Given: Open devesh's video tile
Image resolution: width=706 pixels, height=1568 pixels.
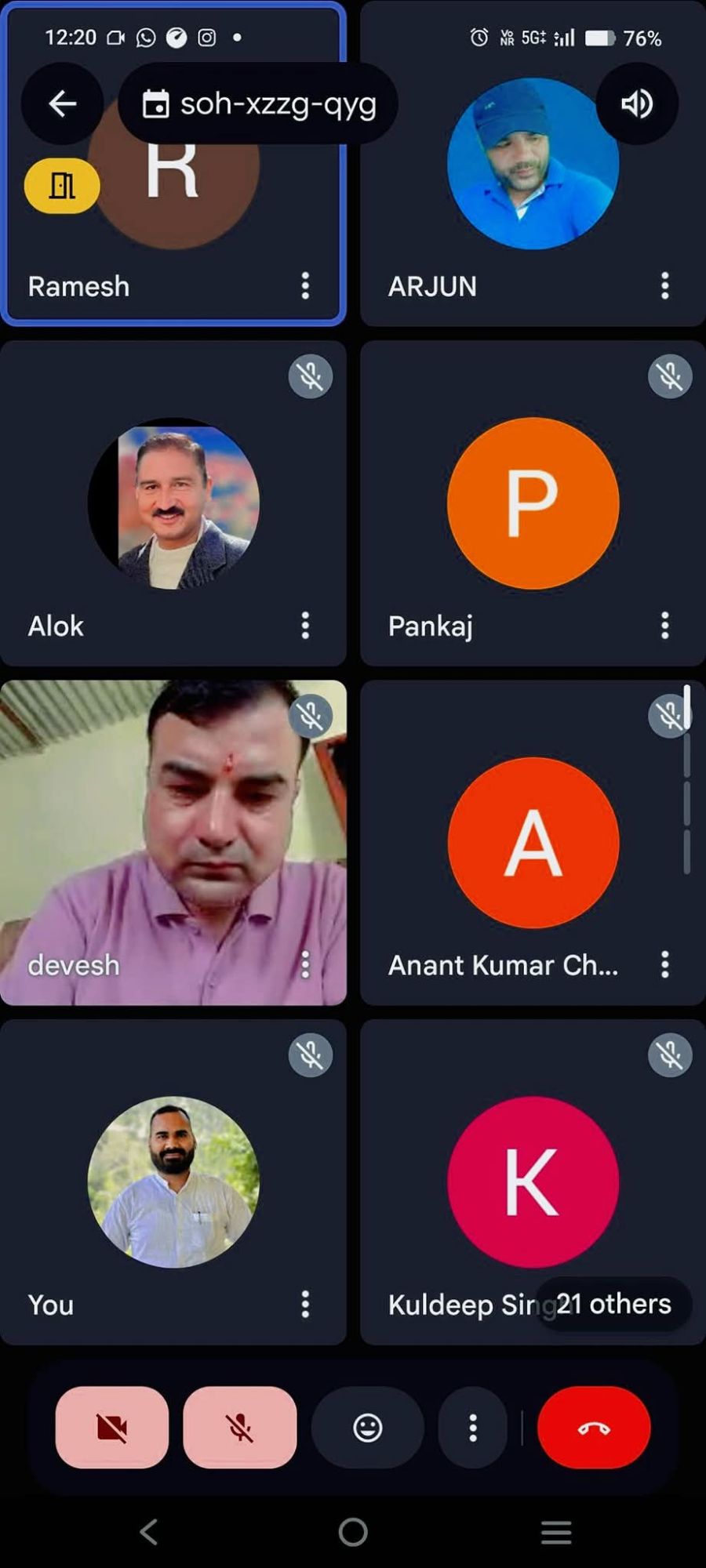Looking at the screenshot, I should point(173,843).
